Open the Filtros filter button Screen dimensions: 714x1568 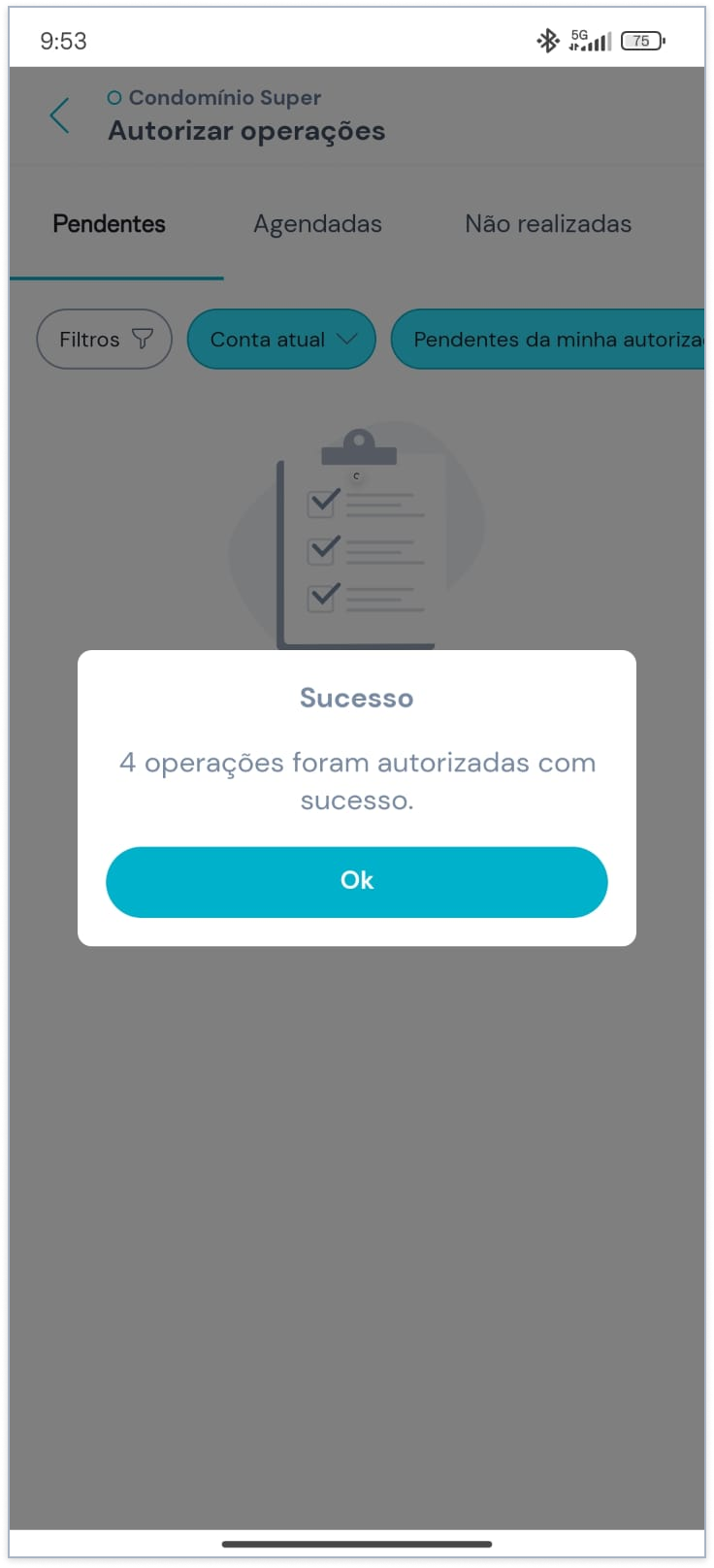tap(105, 339)
